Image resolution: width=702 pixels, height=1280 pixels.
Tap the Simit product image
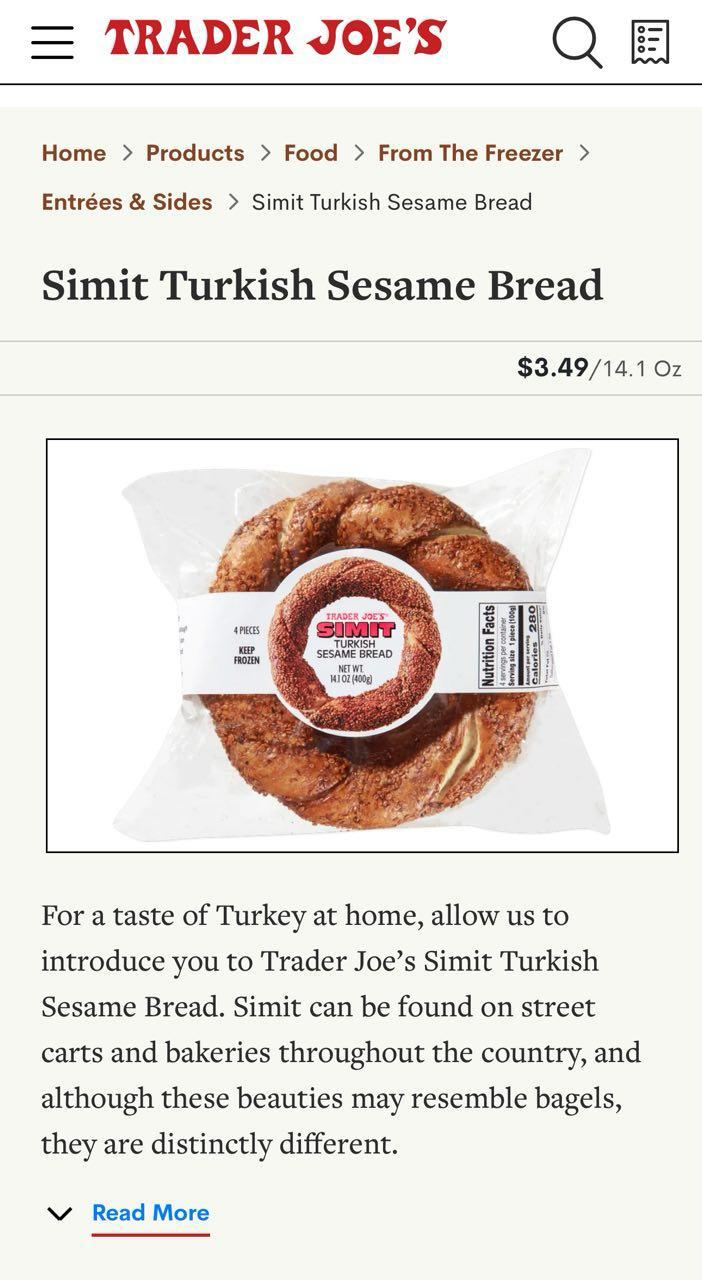point(362,645)
